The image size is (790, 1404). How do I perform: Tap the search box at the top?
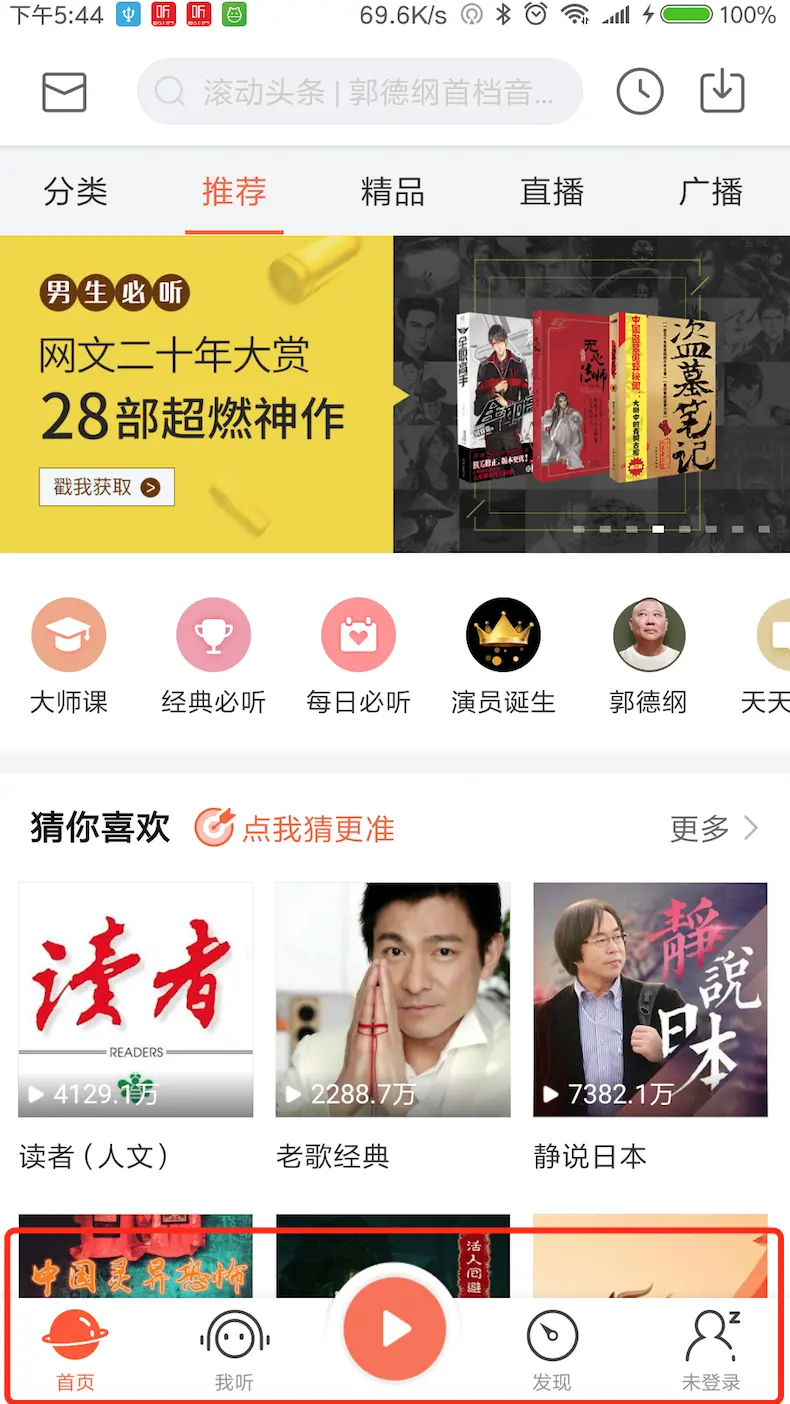[x=360, y=93]
